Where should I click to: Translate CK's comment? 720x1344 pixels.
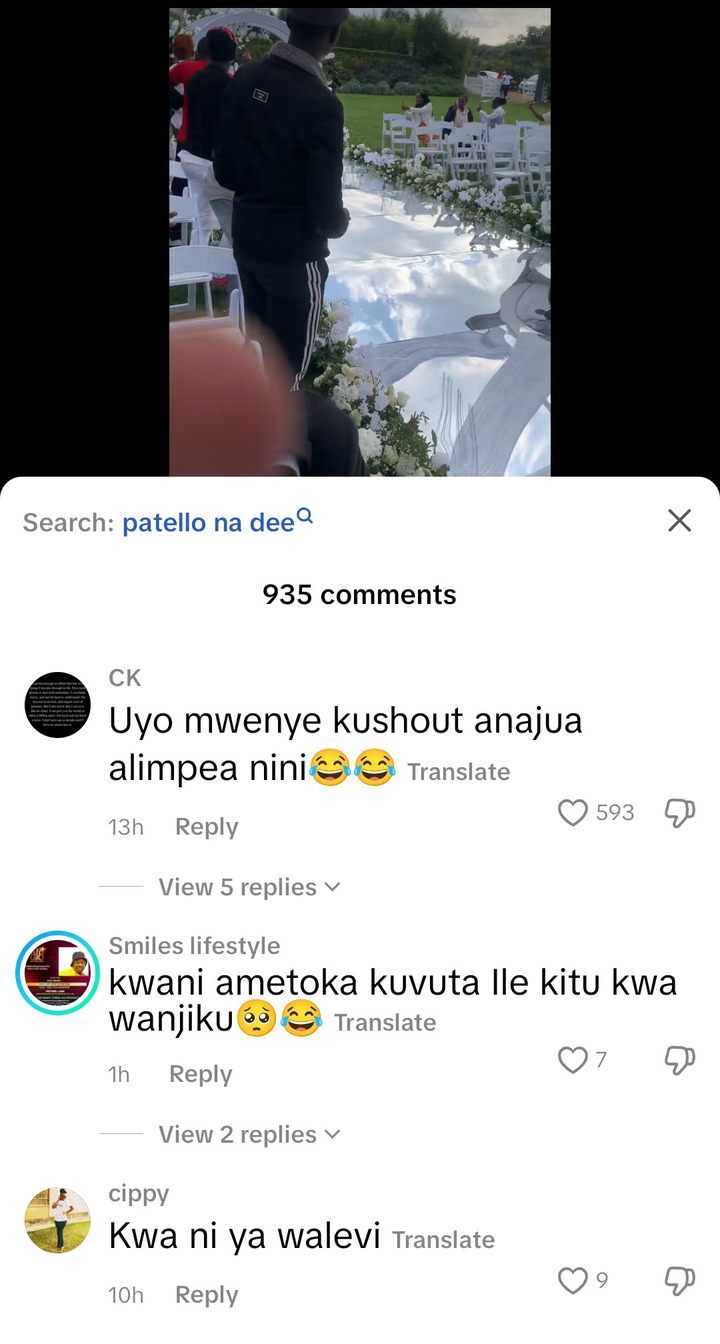(458, 772)
